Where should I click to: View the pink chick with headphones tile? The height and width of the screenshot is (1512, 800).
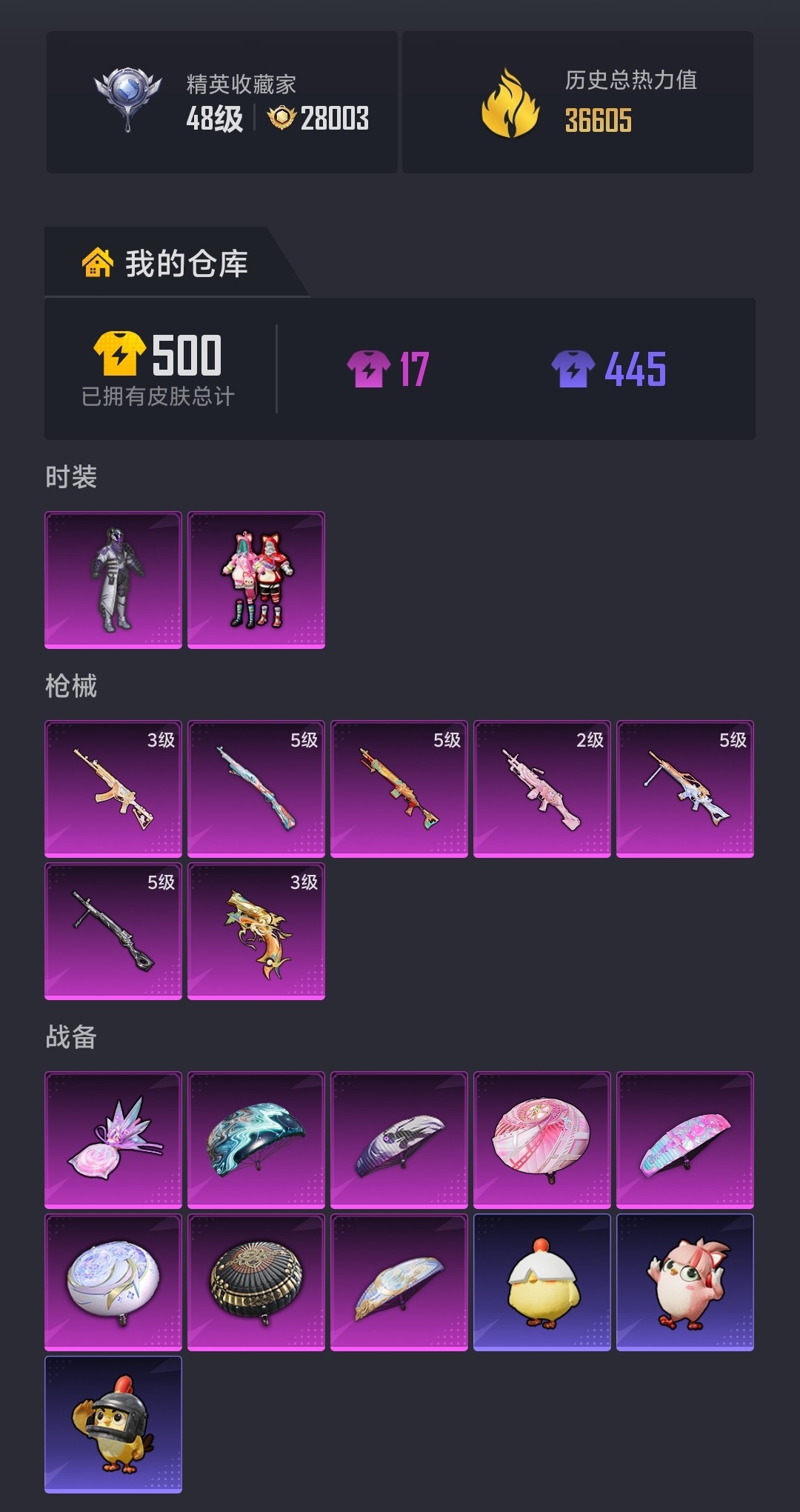coord(685,1282)
